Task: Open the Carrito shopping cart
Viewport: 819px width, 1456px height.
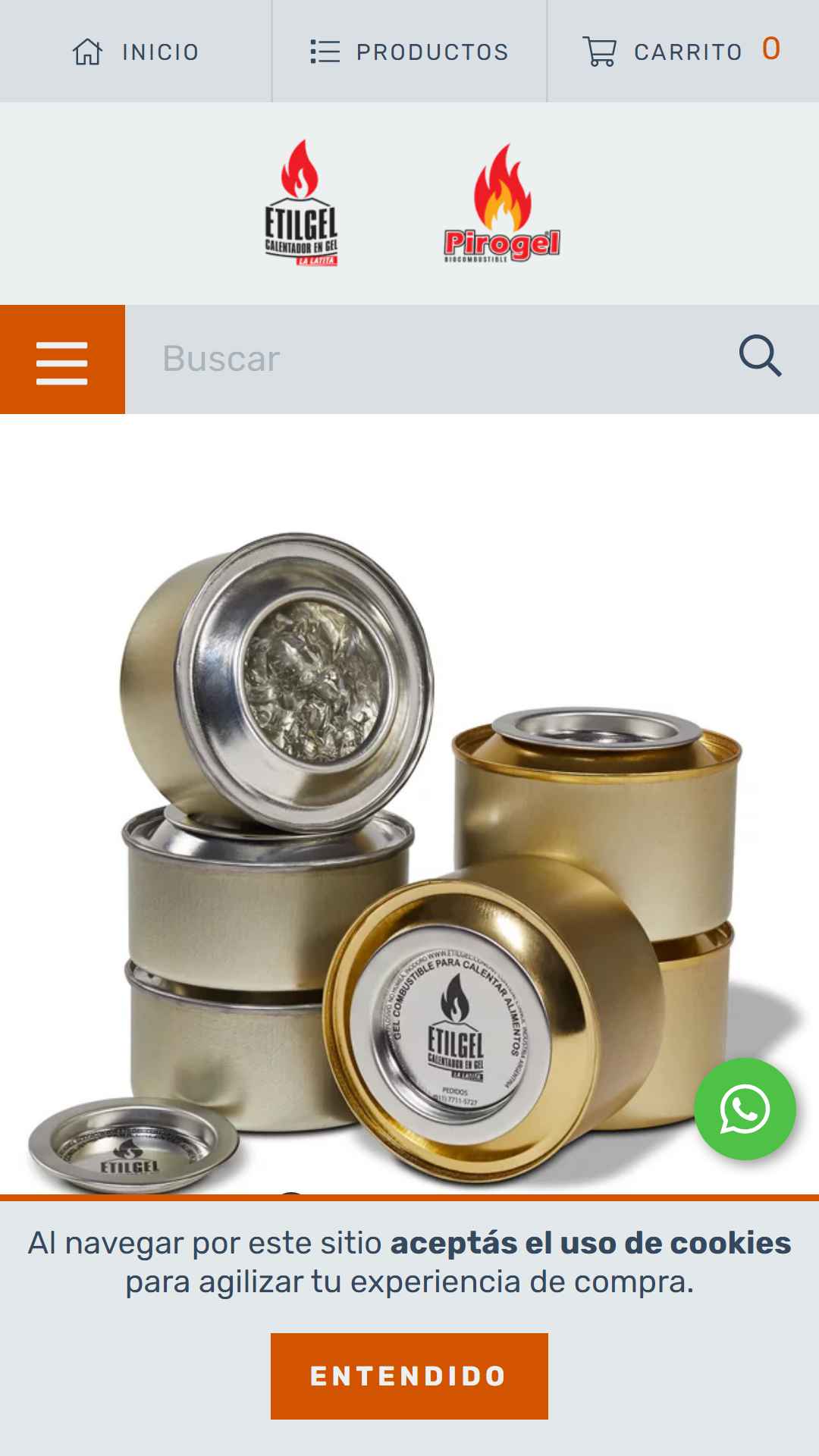Action: (x=682, y=52)
